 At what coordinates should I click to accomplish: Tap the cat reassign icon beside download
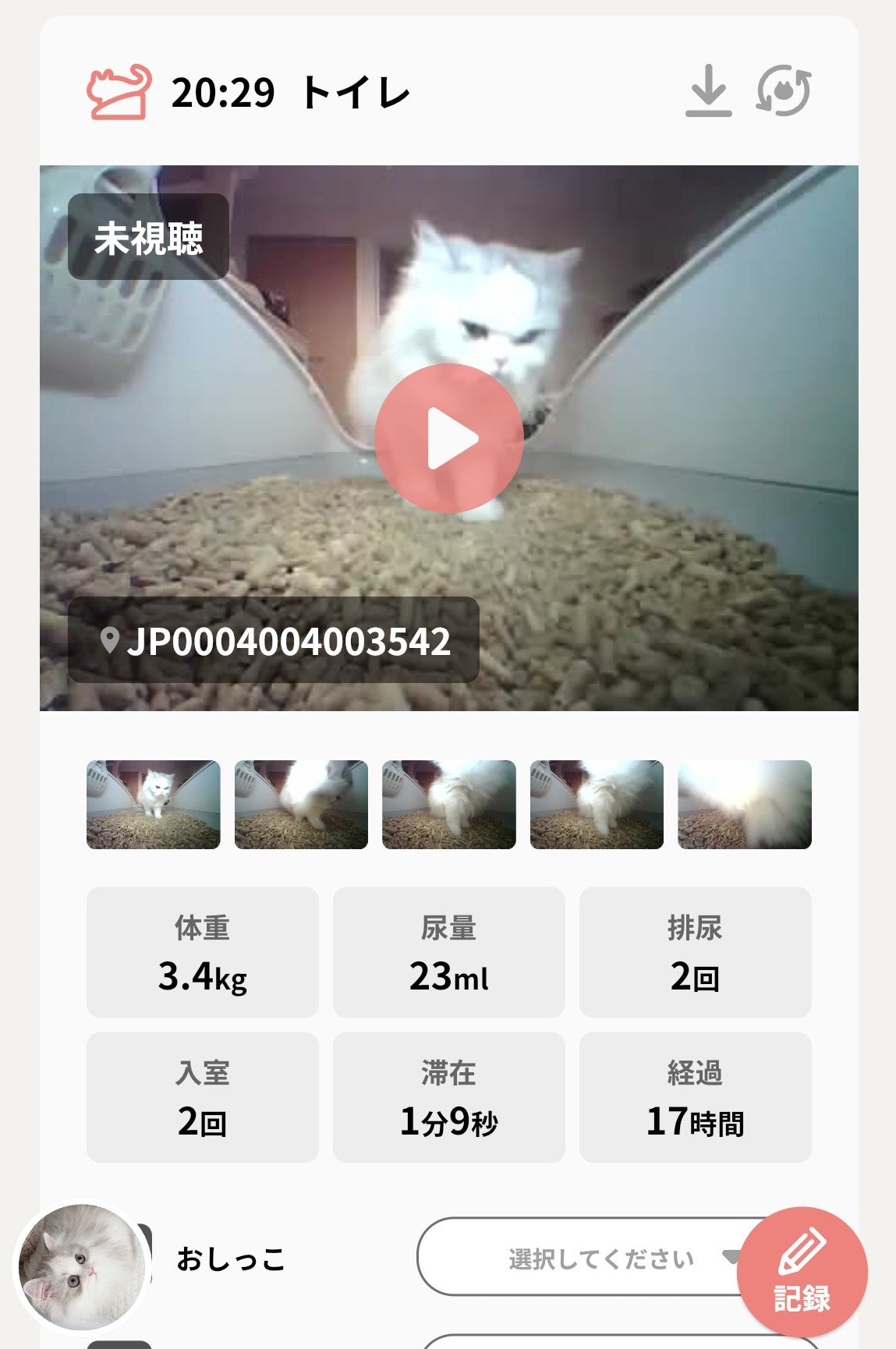pos(784,91)
